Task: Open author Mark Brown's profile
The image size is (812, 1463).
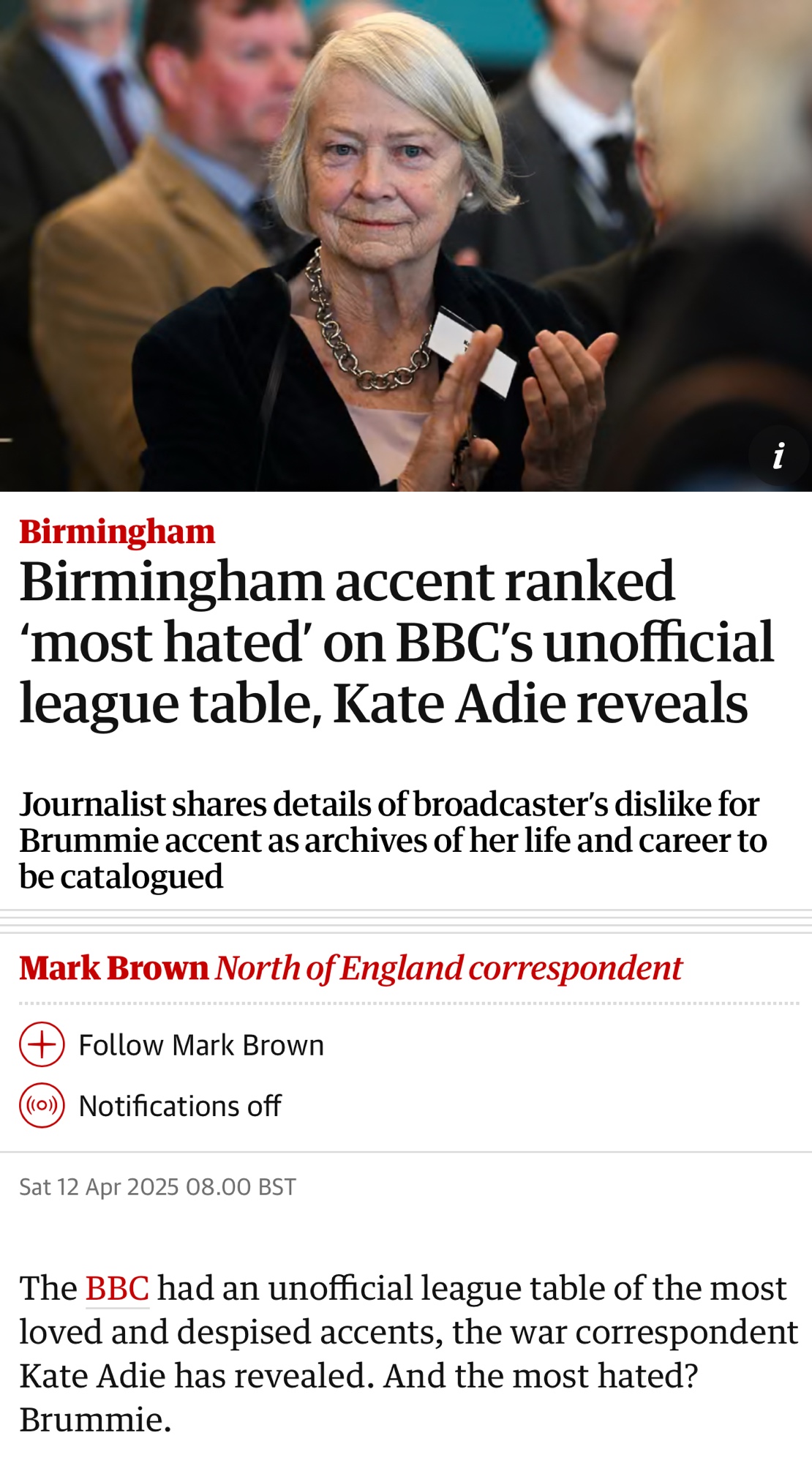Action: click(x=114, y=968)
